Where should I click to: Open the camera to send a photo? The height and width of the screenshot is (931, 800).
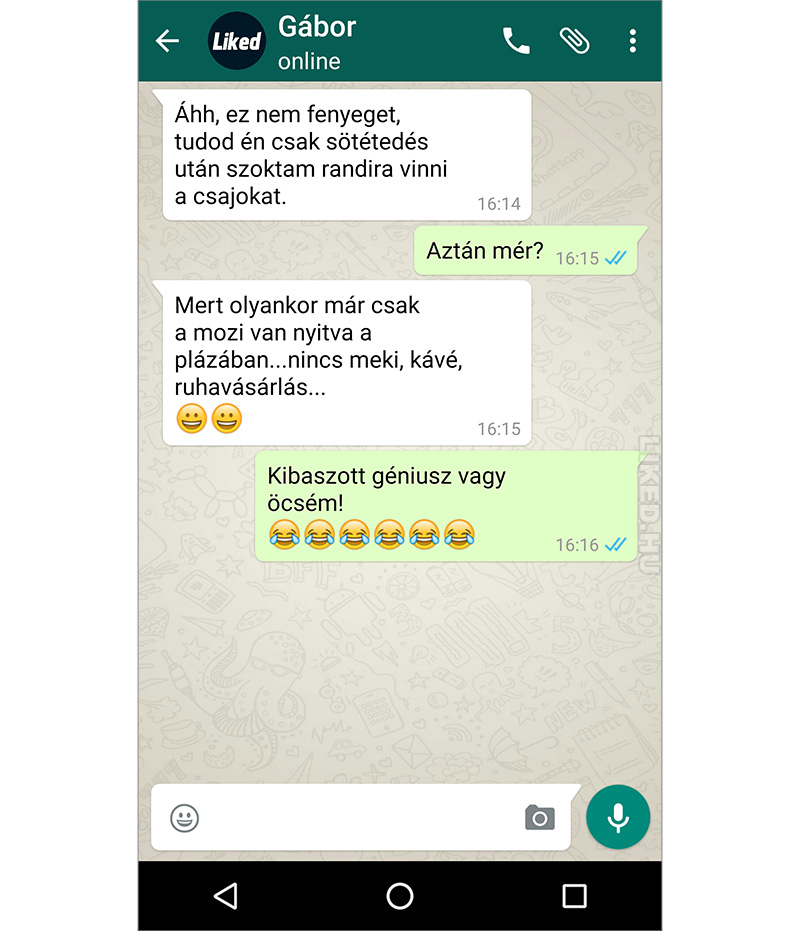point(539,818)
